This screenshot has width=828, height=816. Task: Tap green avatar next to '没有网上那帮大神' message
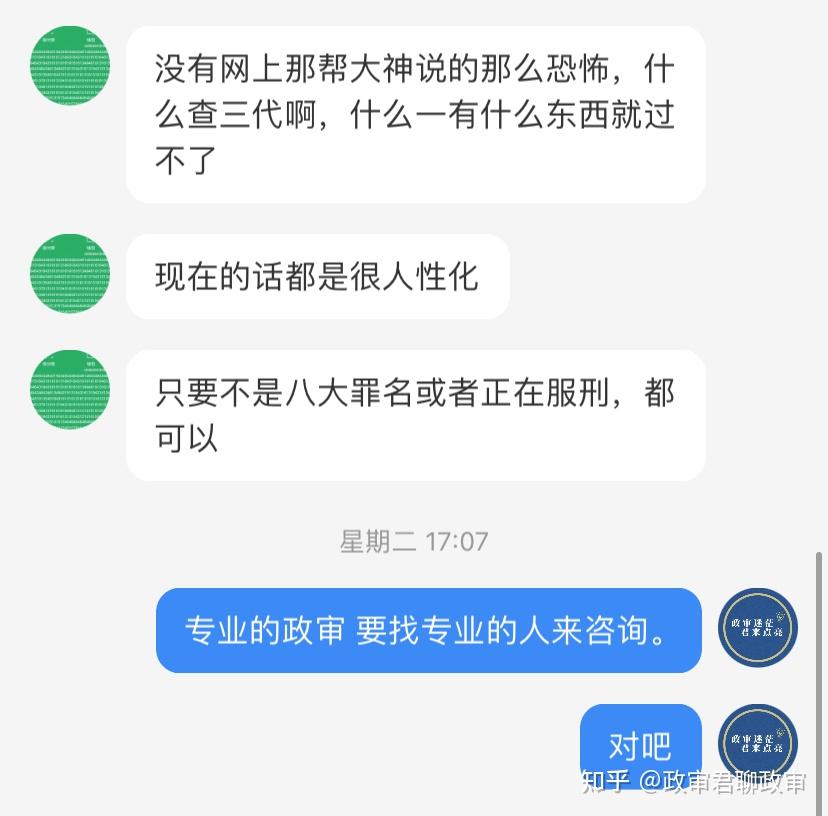[x=70, y=67]
